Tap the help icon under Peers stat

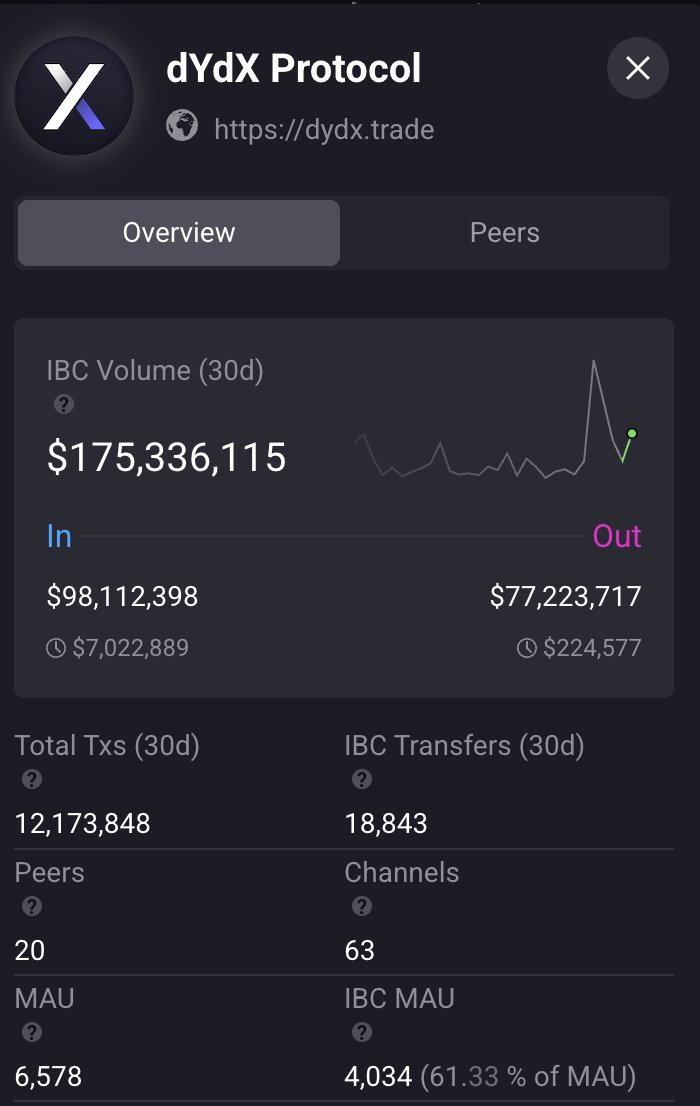point(32,906)
